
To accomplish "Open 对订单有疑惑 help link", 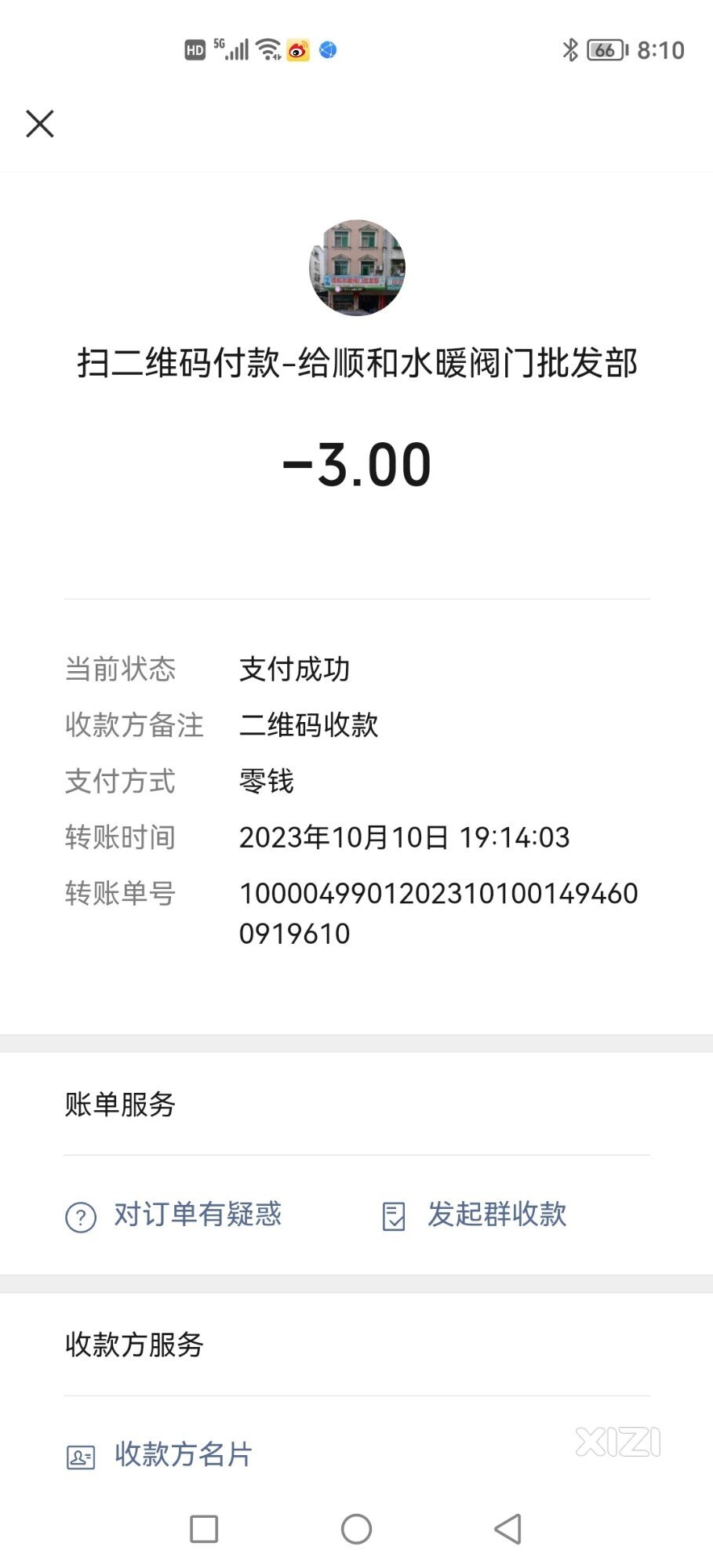I will pos(173,1215).
